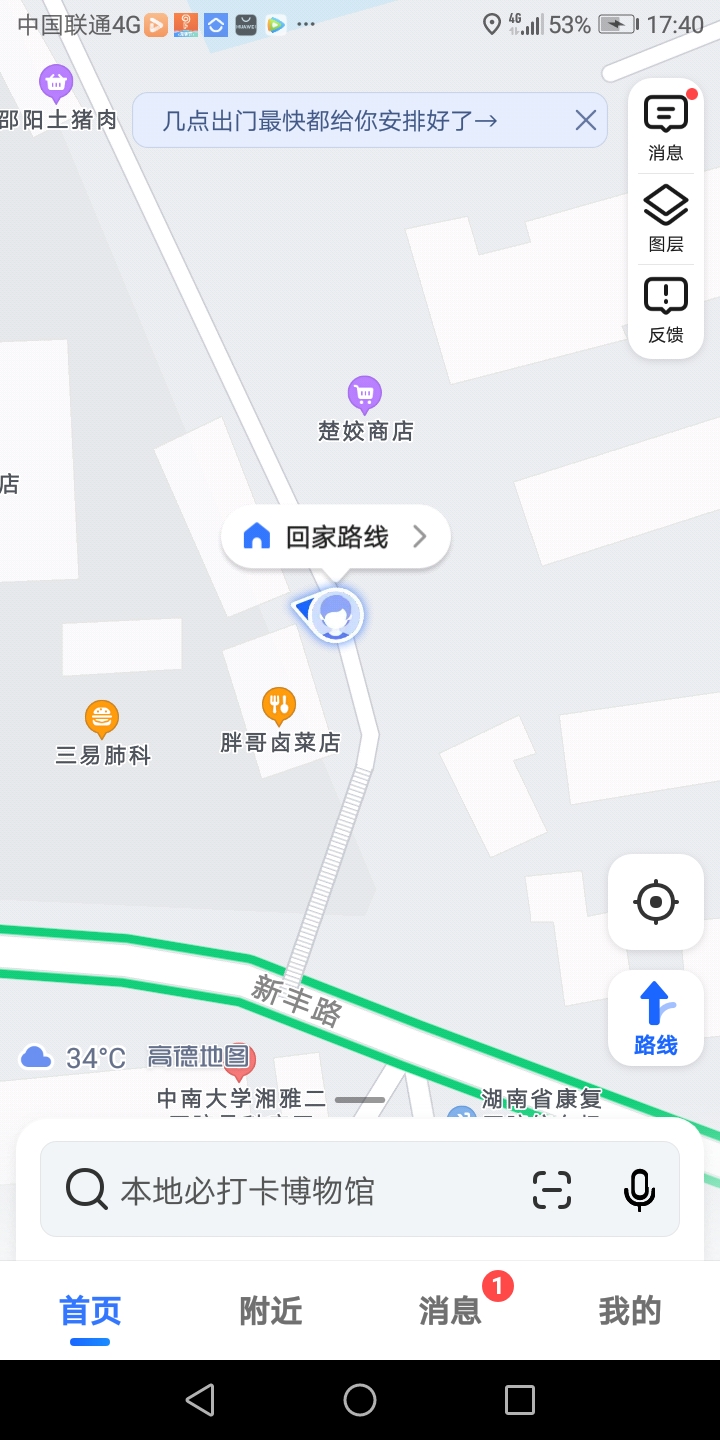Open the 消息 messages panel icon
720x1440 pixels.
[666, 128]
